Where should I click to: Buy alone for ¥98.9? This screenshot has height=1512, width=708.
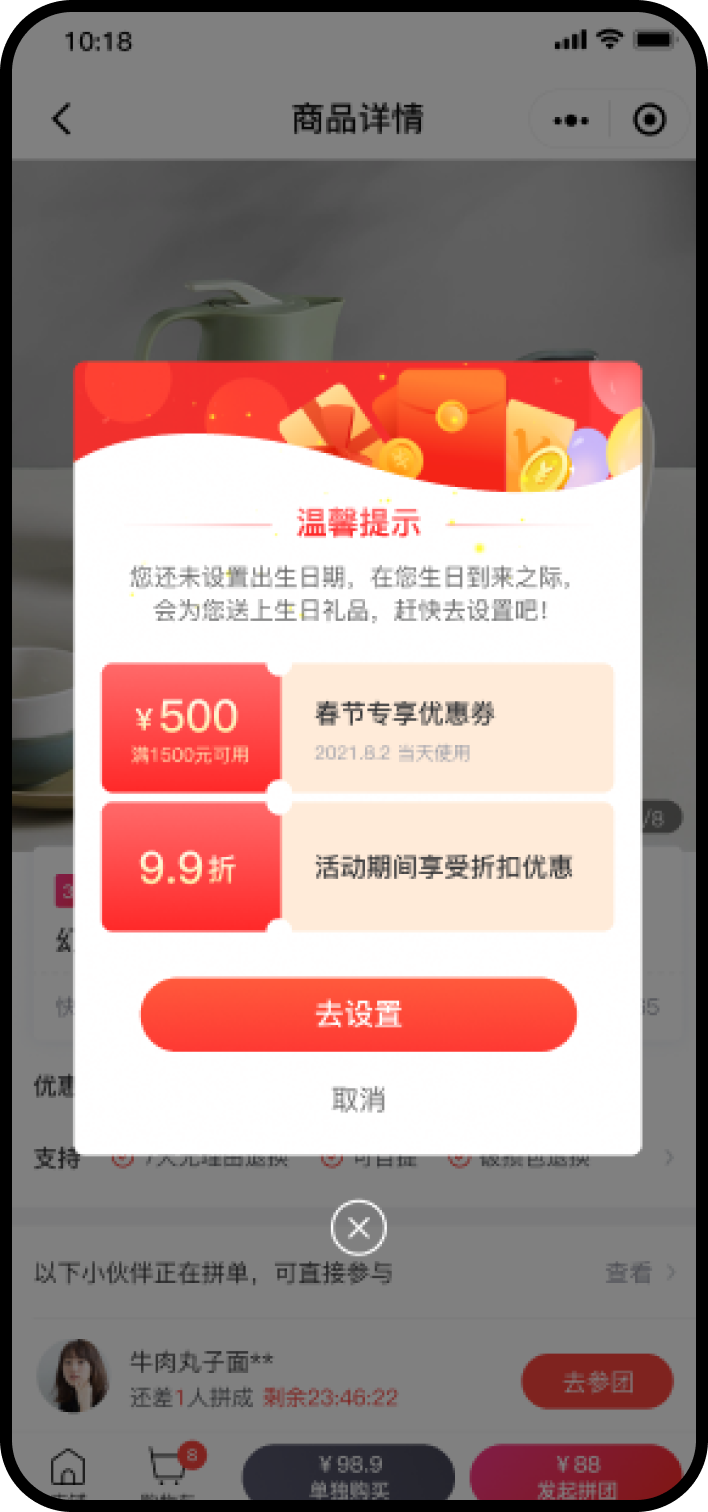pos(348,1473)
